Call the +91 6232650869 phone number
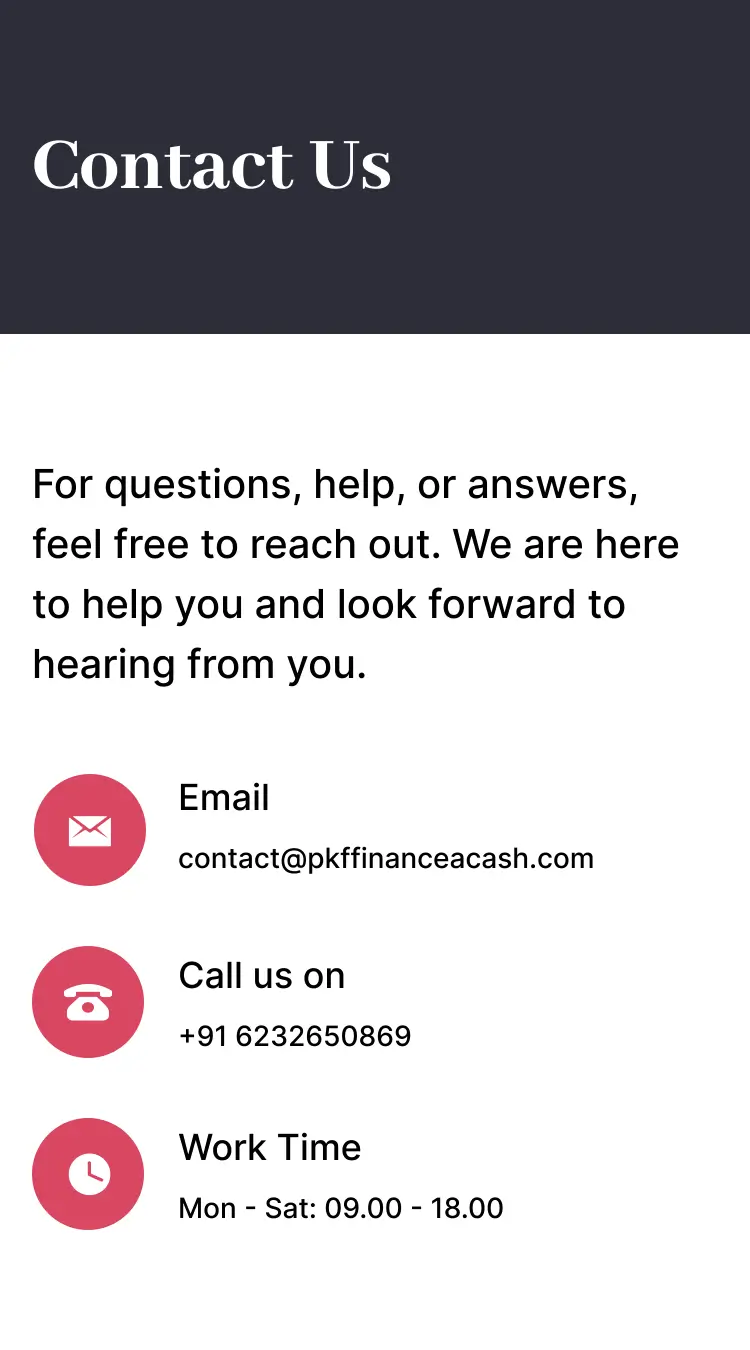The height and width of the screenshot is (1350, 750). 295,1036
